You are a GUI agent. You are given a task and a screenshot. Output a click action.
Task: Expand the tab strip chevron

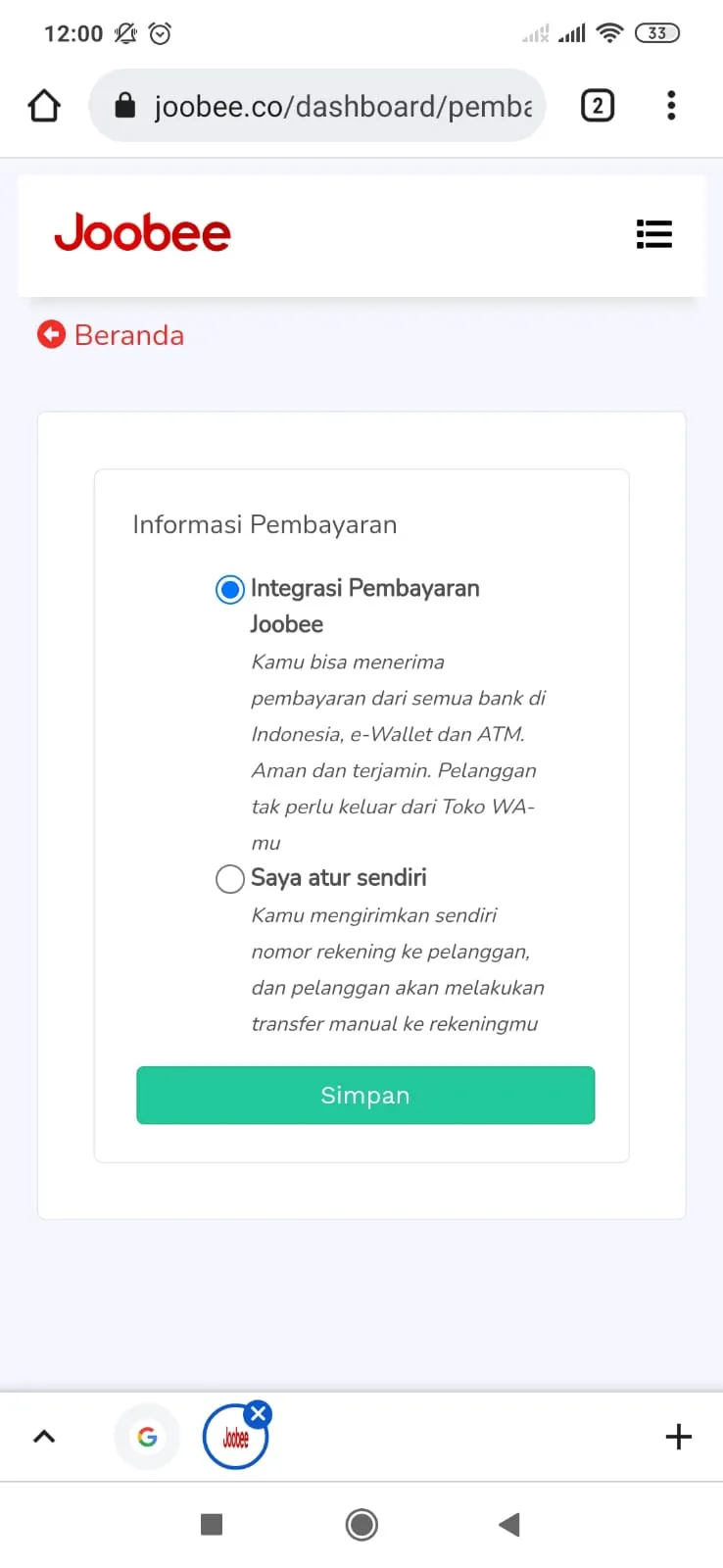pos(44,1437)
